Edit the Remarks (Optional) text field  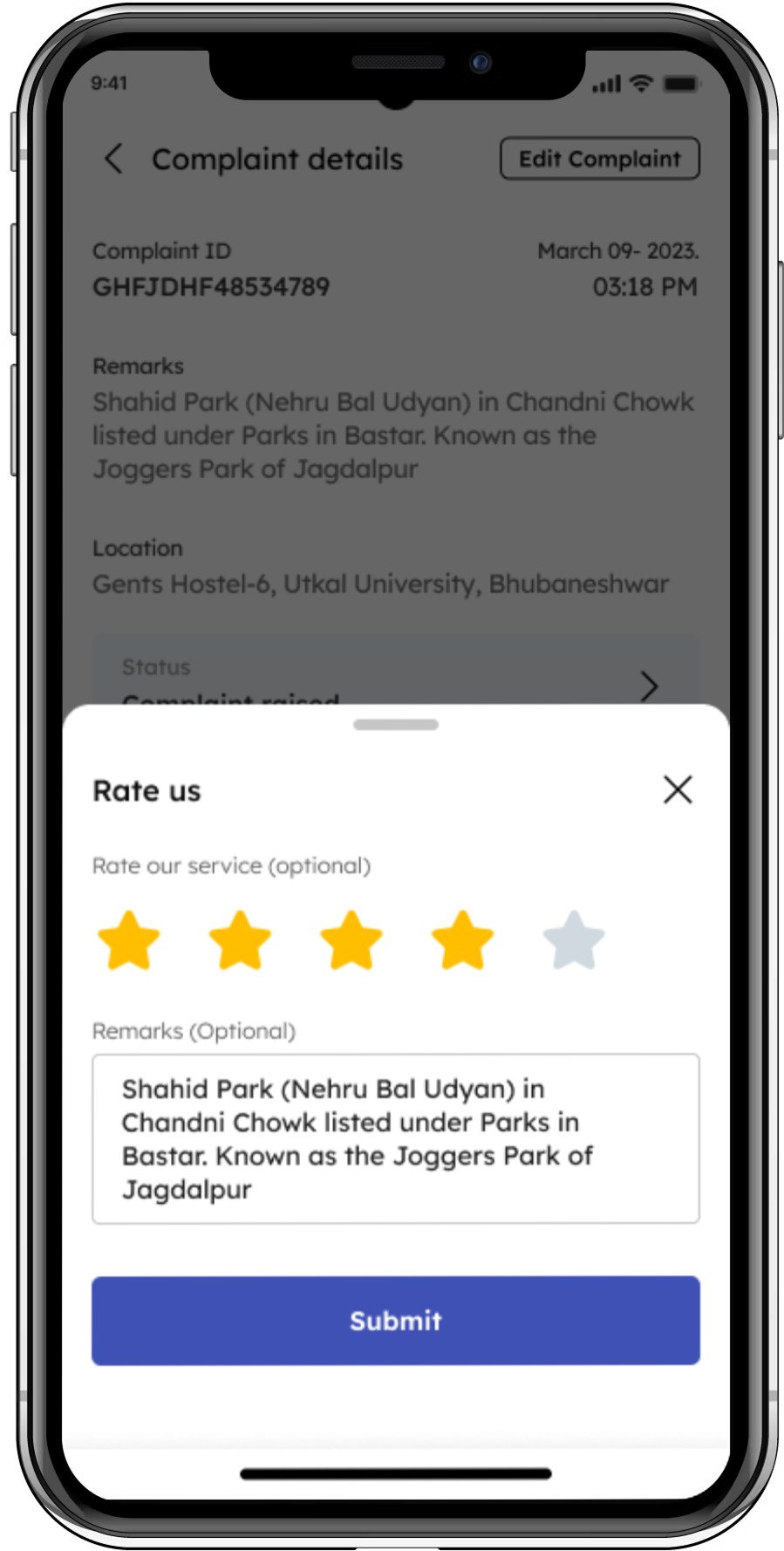[x=395, y=1138]
